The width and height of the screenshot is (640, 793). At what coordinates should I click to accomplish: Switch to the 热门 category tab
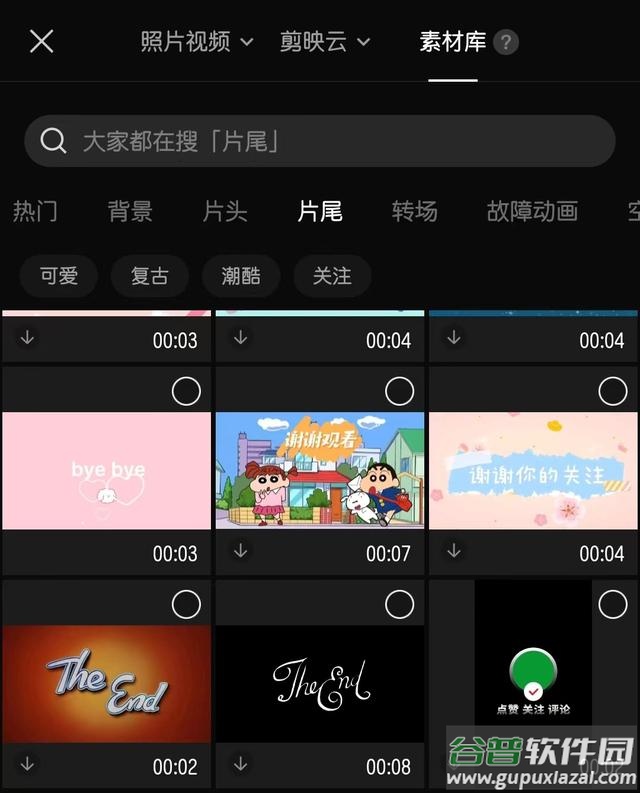tap(35, 211)
